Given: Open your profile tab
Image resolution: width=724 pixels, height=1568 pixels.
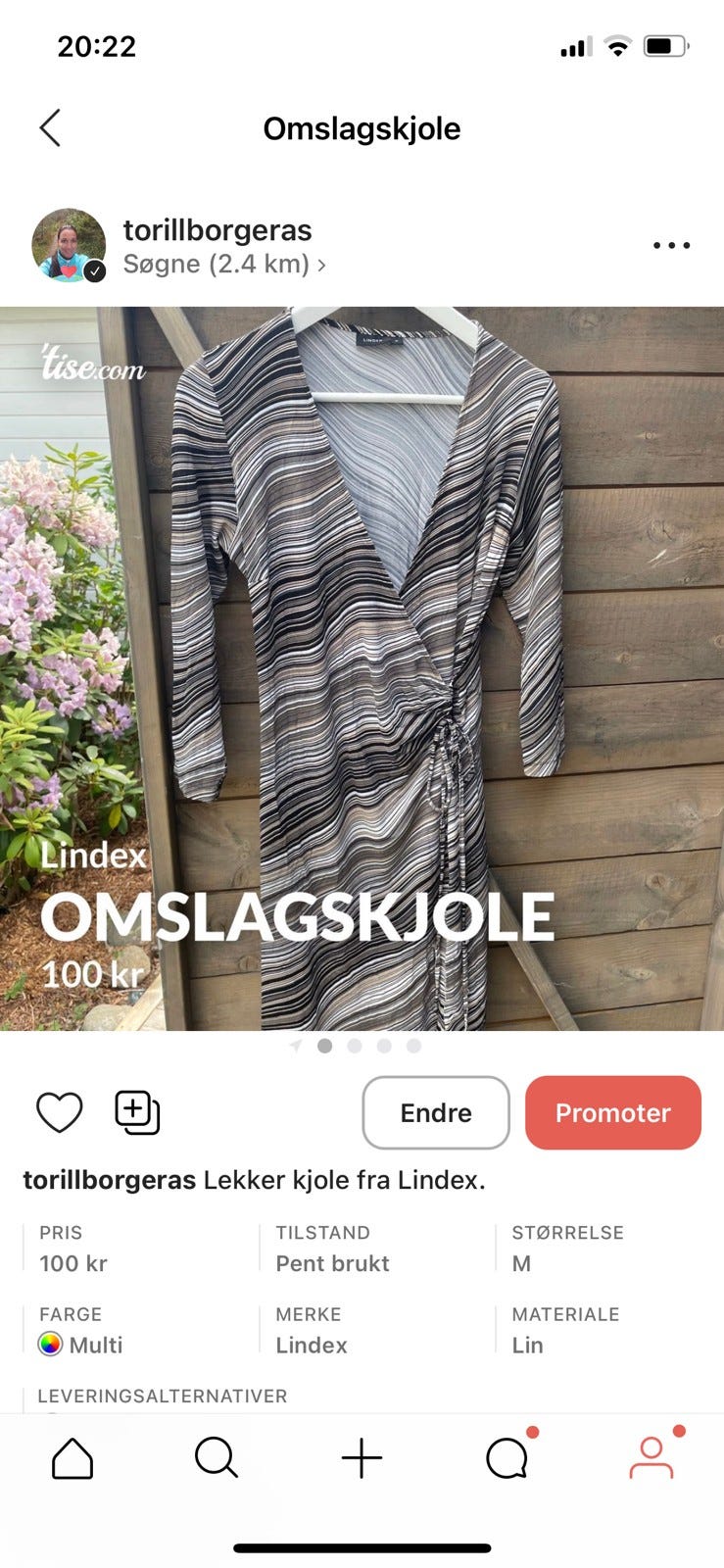Looking at the screenshot, I should (x=652, y=1458).
